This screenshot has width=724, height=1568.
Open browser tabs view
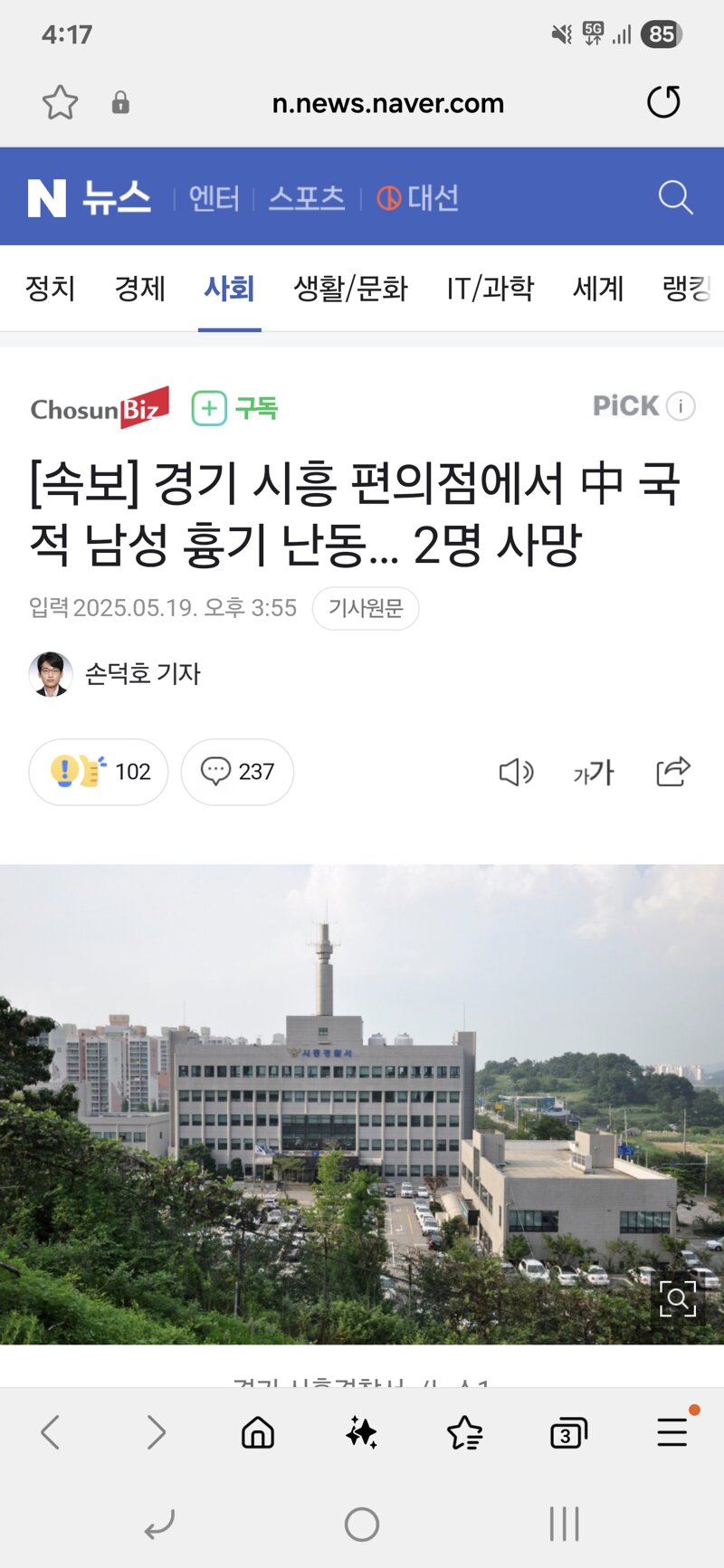[568, 1433]
